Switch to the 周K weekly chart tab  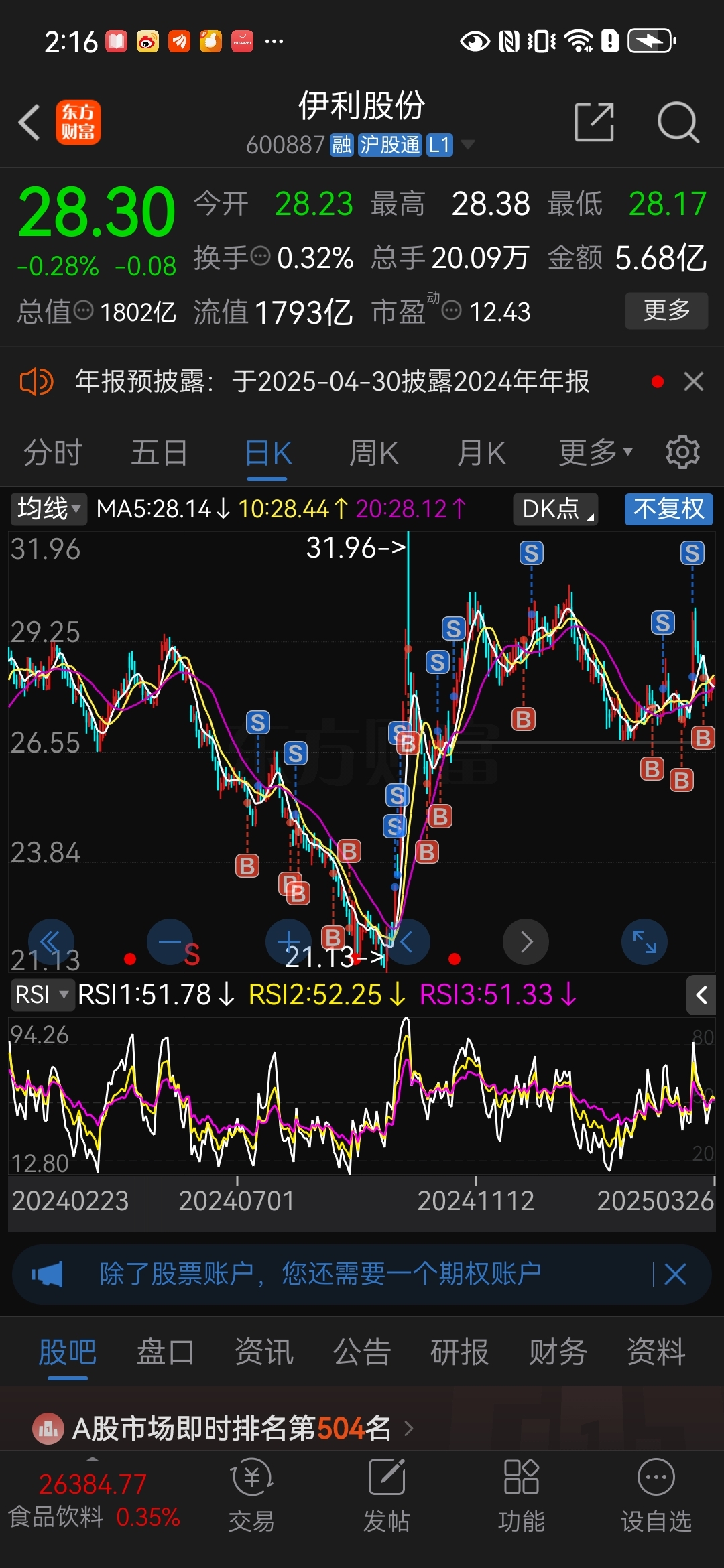click(x=373, y=451)
